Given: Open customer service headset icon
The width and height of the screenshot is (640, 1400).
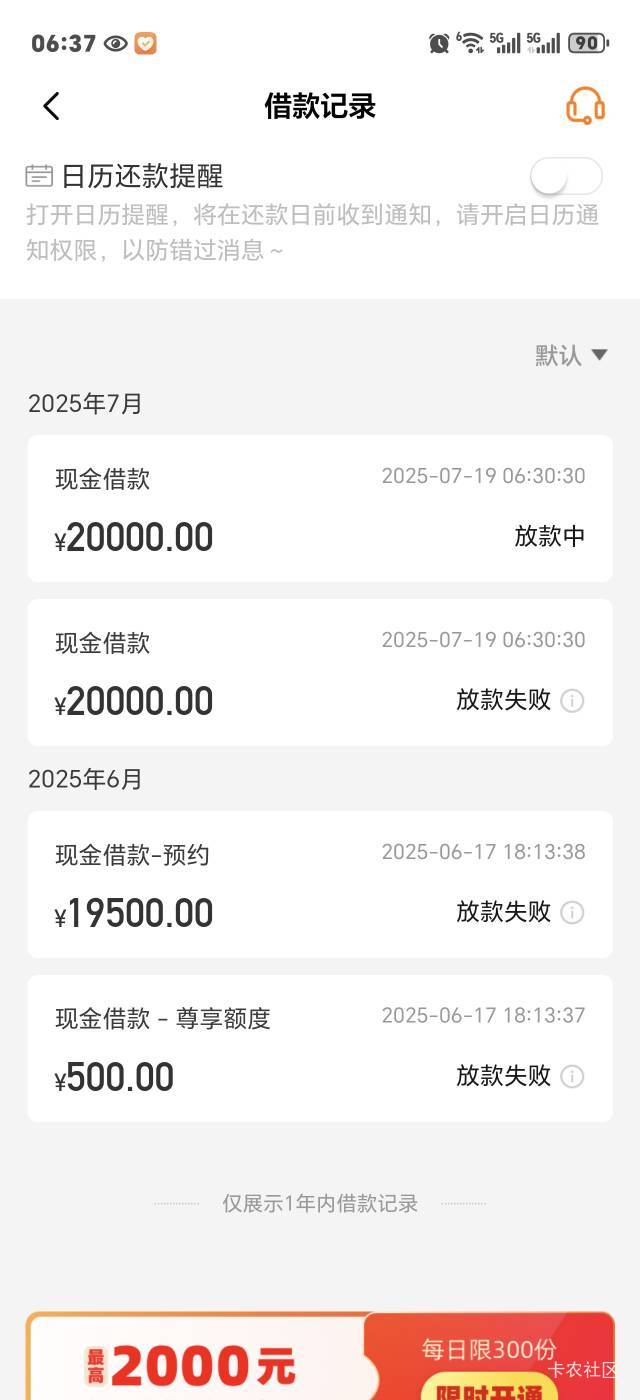Looking at the screenshot, I should [x=585, y=105].
